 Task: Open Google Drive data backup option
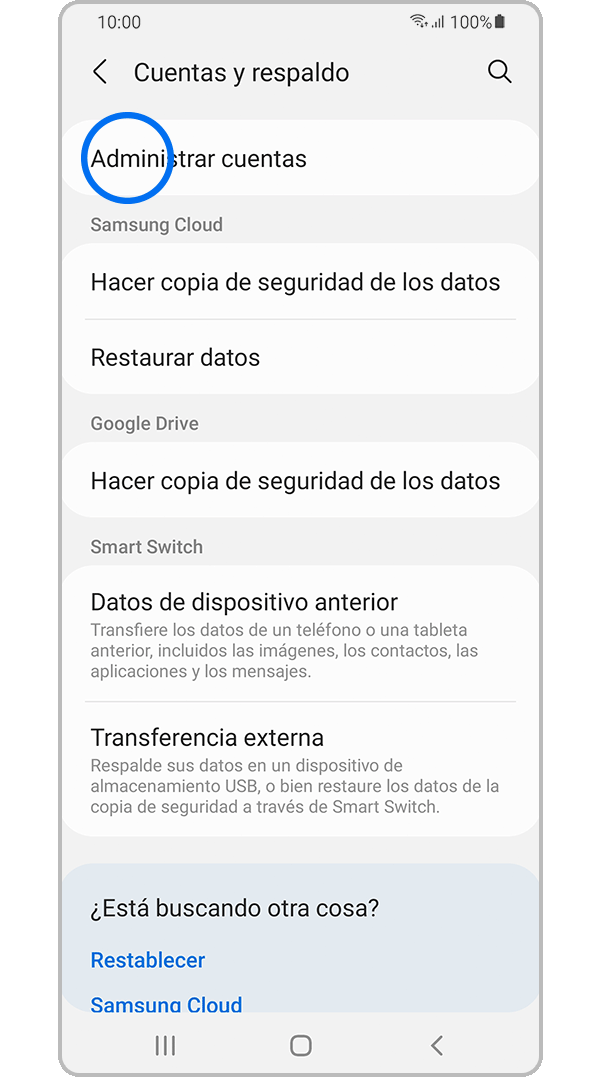[x=295, y=481]
